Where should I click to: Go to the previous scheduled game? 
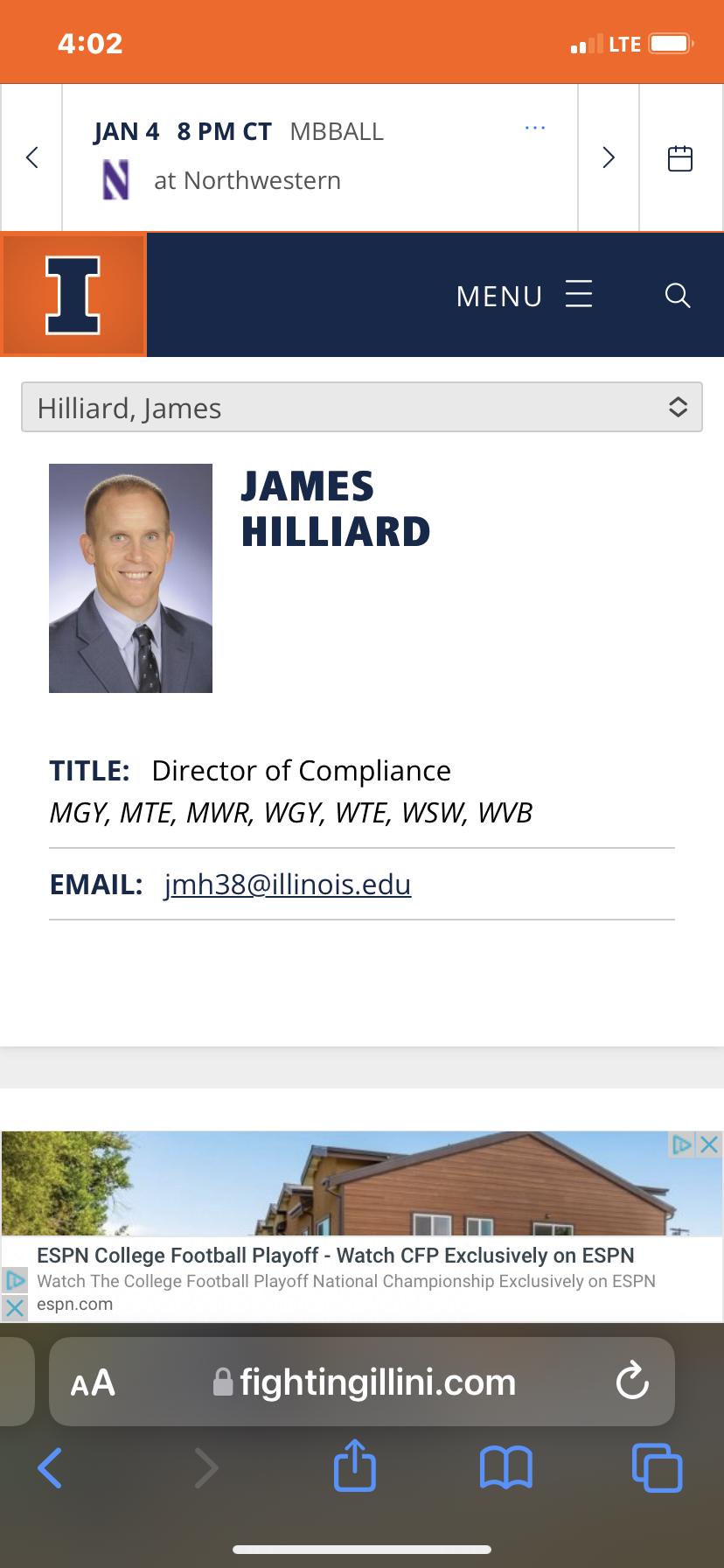pyautogui.click(x=32, y=157)
